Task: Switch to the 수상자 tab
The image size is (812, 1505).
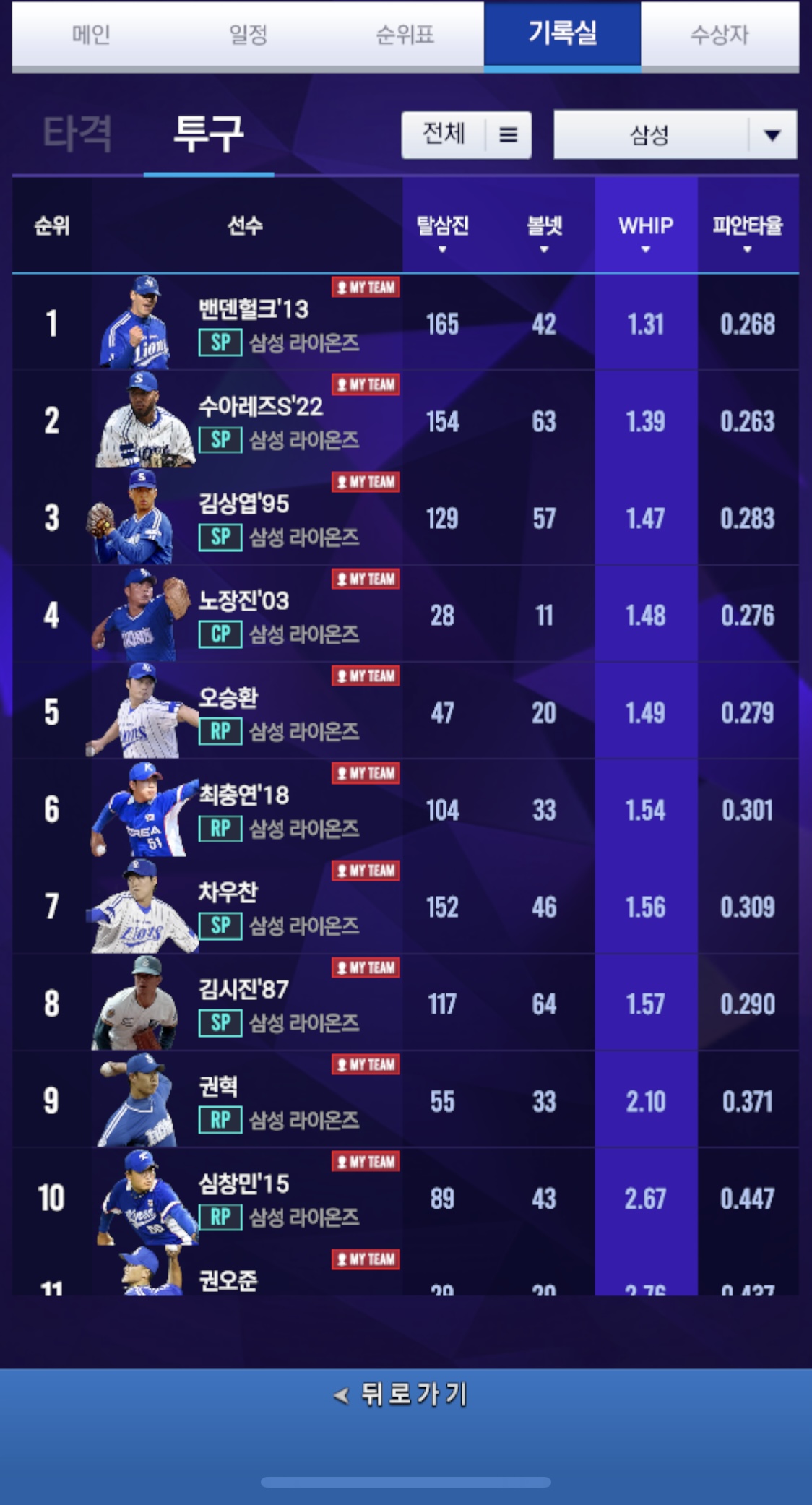Action: coord(719,34)
